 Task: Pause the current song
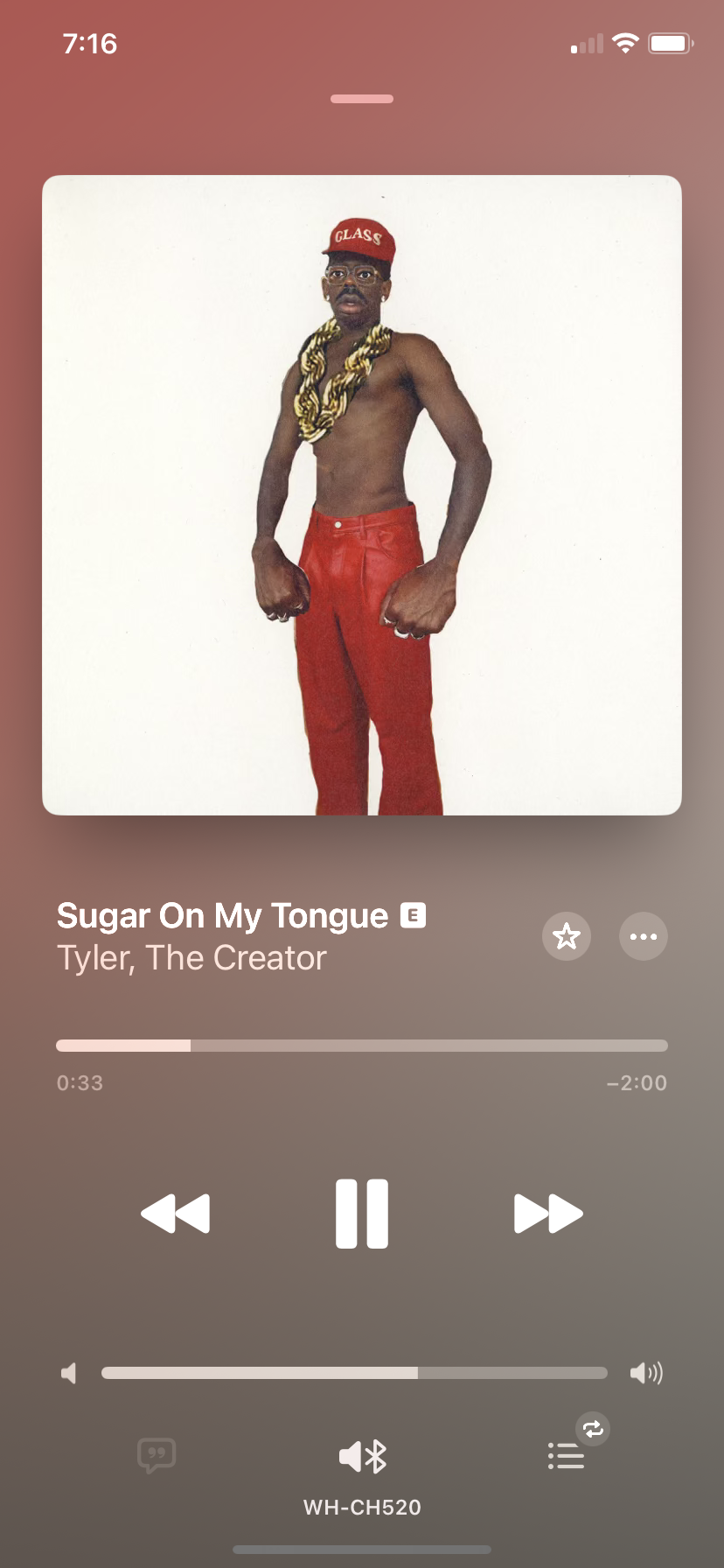click(x=362, y=1214)
